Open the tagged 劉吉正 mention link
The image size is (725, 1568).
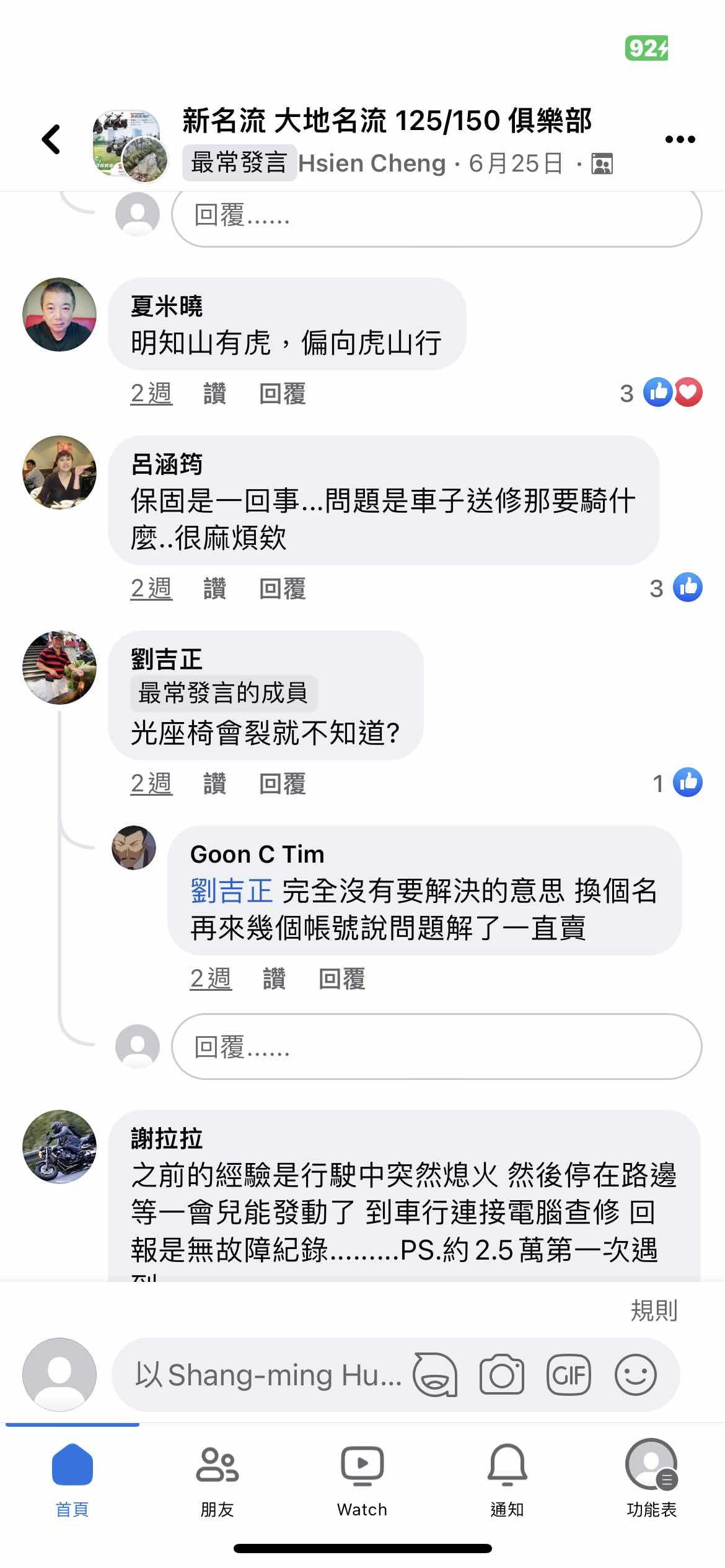pyautogui.click(x=231, y=891)
